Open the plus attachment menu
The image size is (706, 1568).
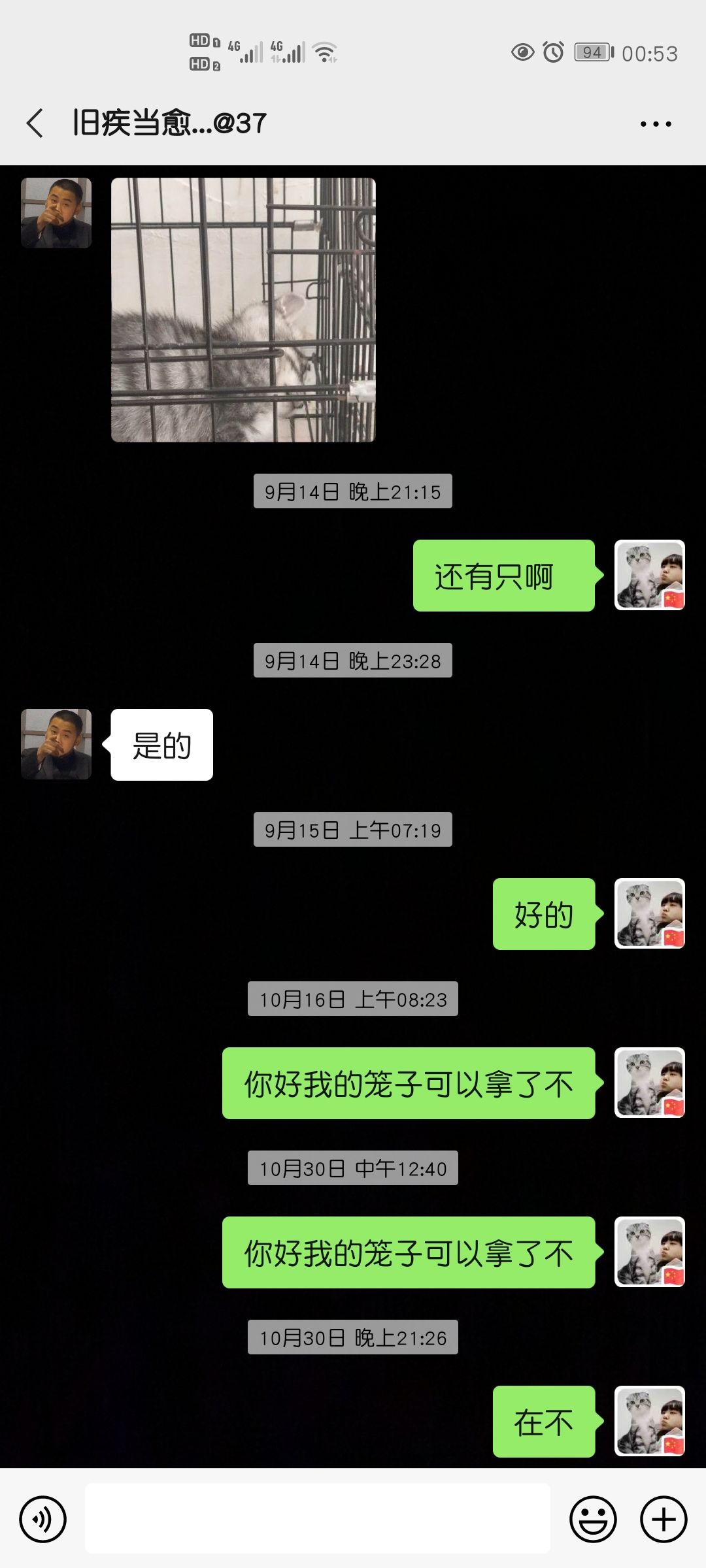point(664,1519)
